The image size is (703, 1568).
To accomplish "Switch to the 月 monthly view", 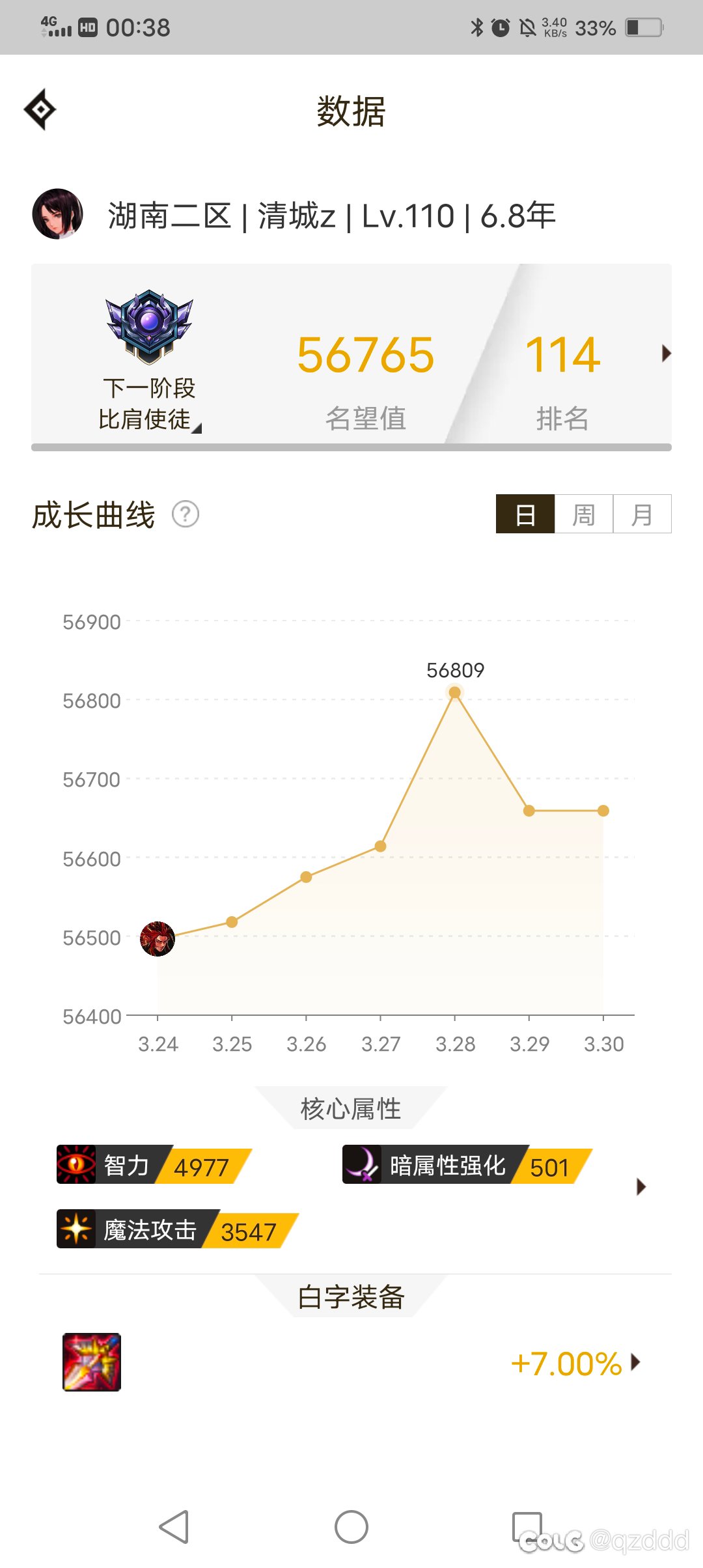I will click(642, 514).
